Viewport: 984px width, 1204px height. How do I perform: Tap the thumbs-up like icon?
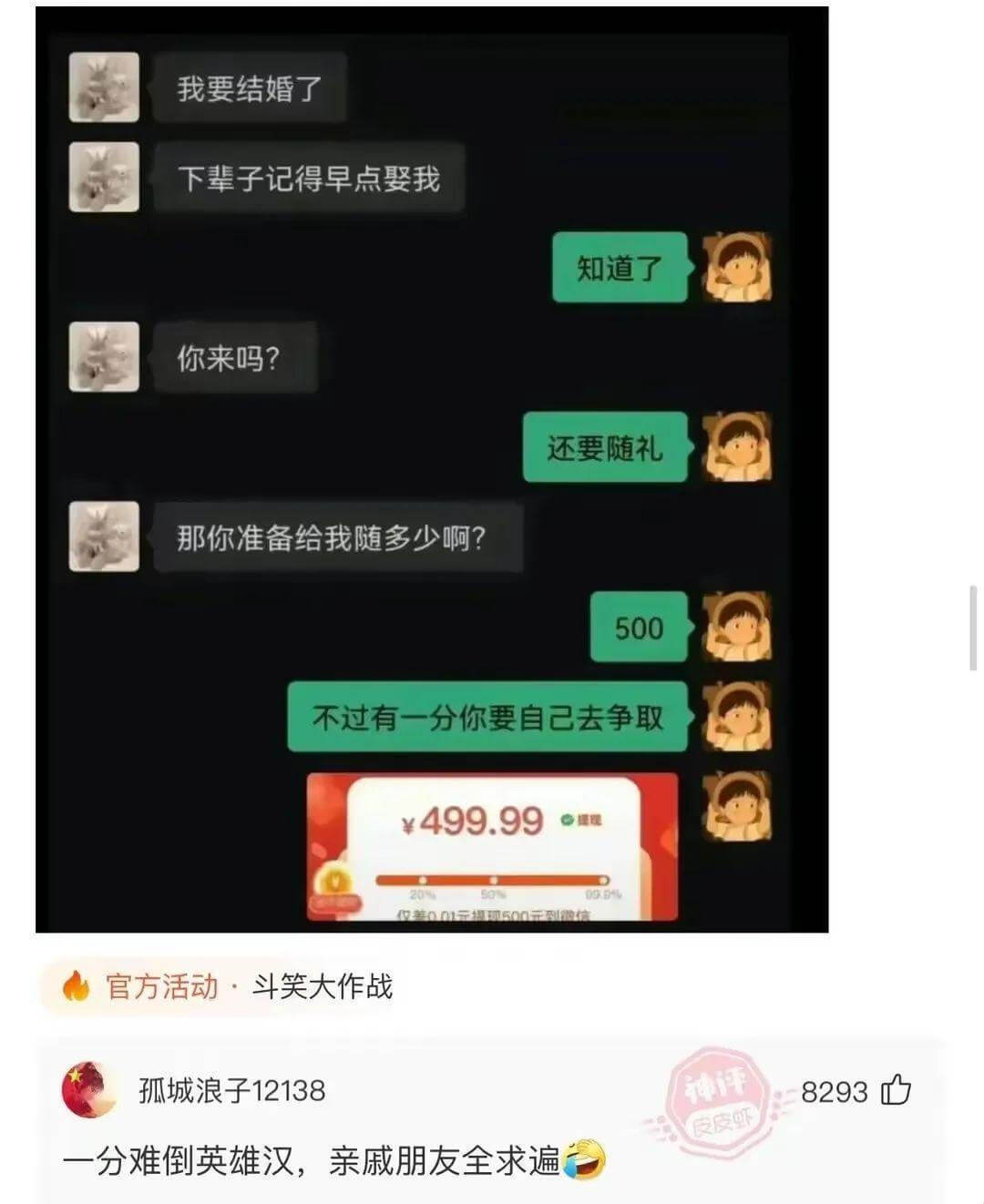[897, 1087]
